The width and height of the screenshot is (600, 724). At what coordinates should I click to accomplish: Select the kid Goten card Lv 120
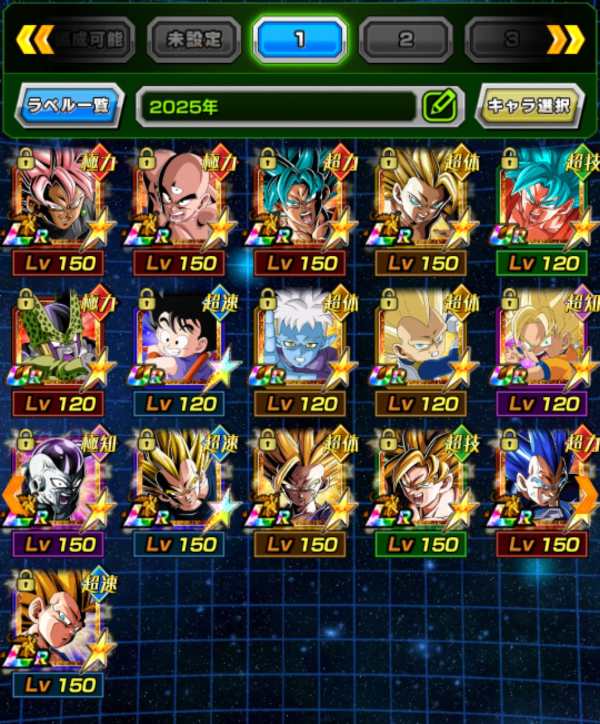[x=181, y=352]
